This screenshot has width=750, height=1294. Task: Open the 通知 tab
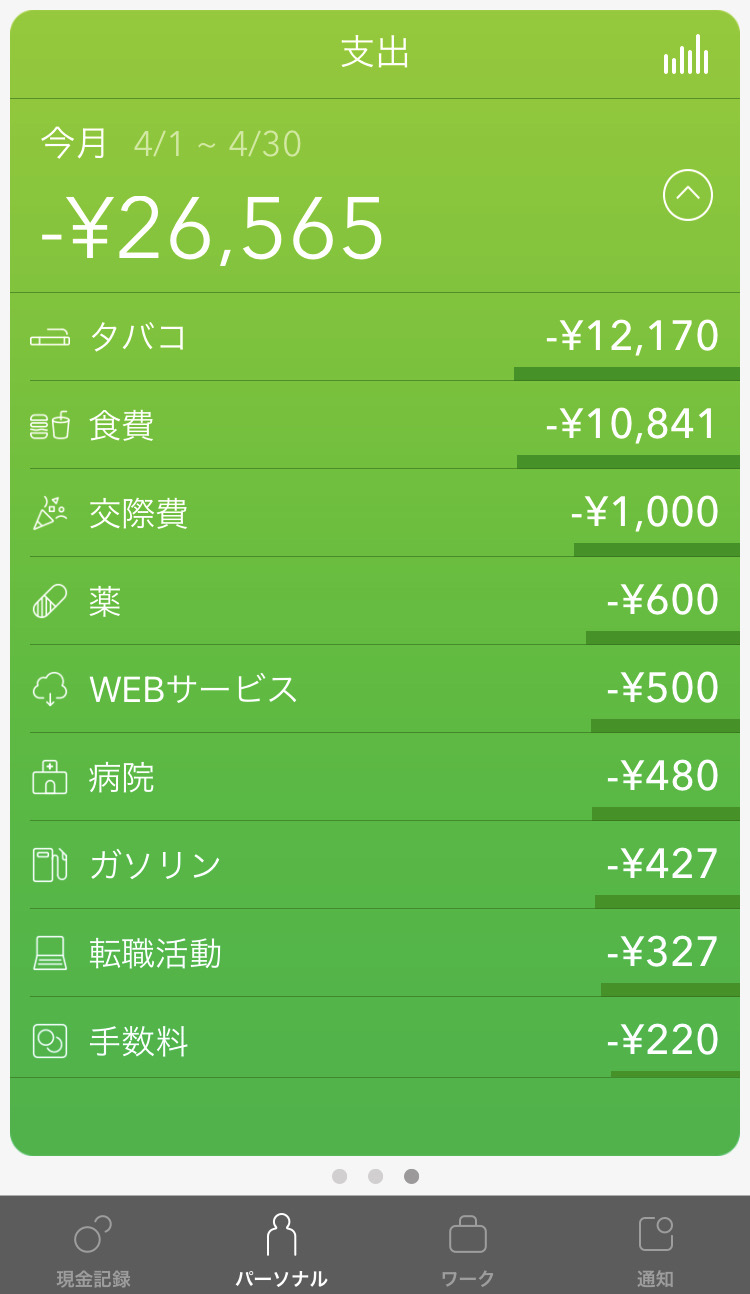(655, 1248)
